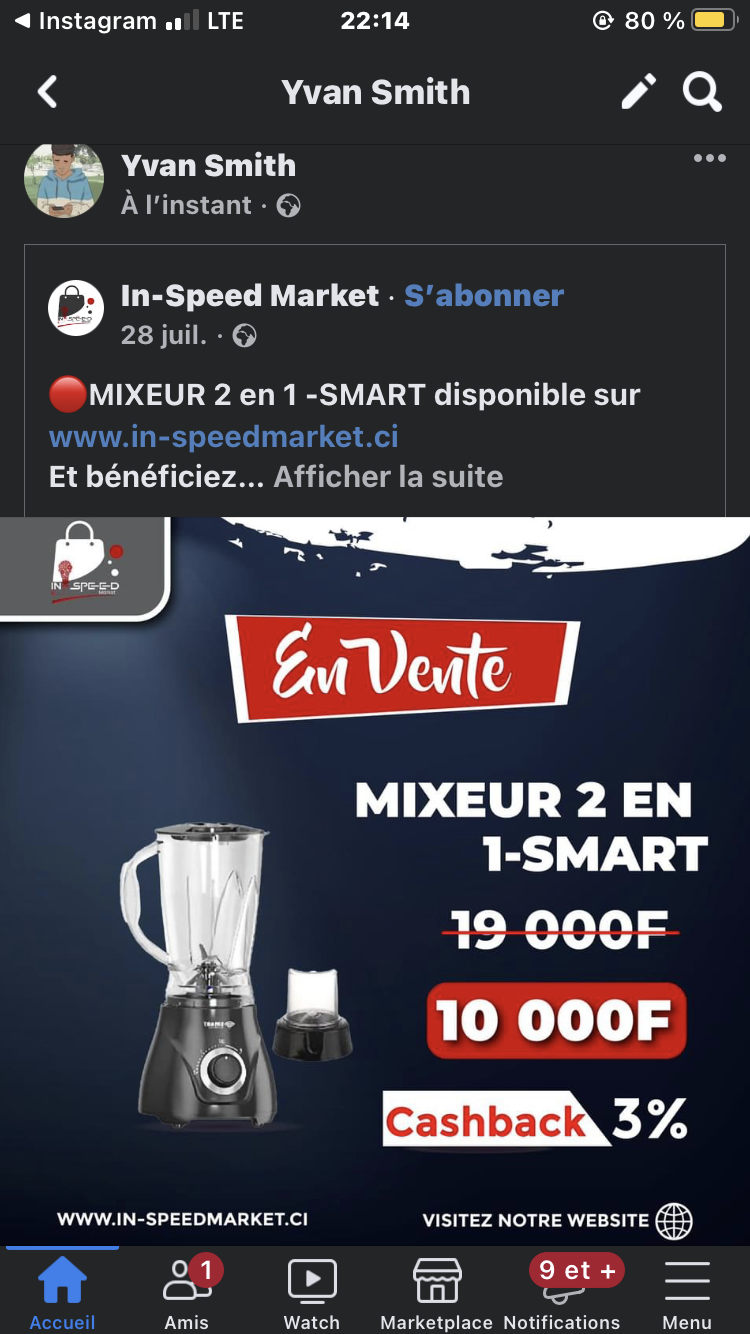This screenshot has width=750, height=1334.
Task: Expand post with Afficher la suite
Action: coord(388,476)
